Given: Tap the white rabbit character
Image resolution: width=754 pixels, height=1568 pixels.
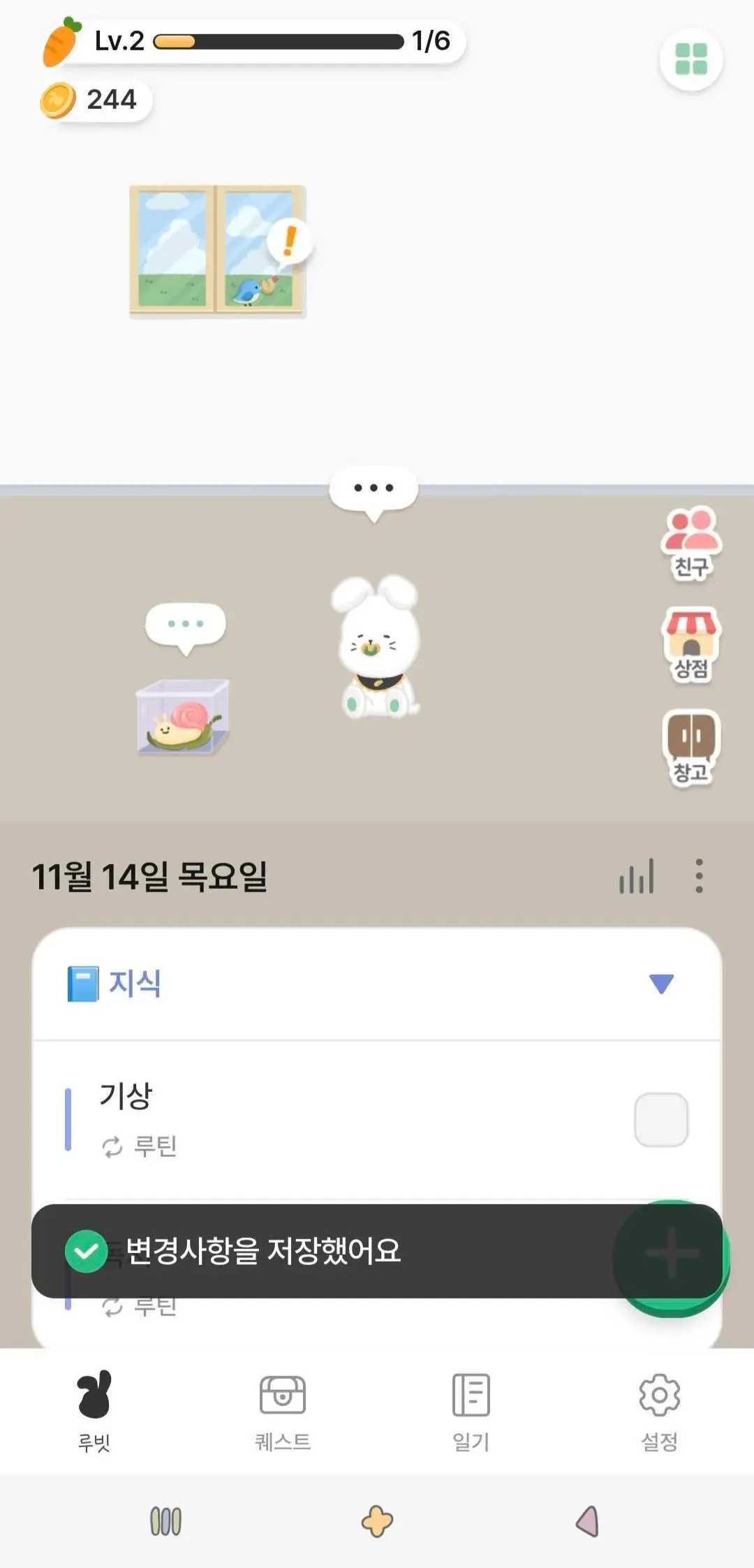Looking at the screenshot, I should pos(378,648).
